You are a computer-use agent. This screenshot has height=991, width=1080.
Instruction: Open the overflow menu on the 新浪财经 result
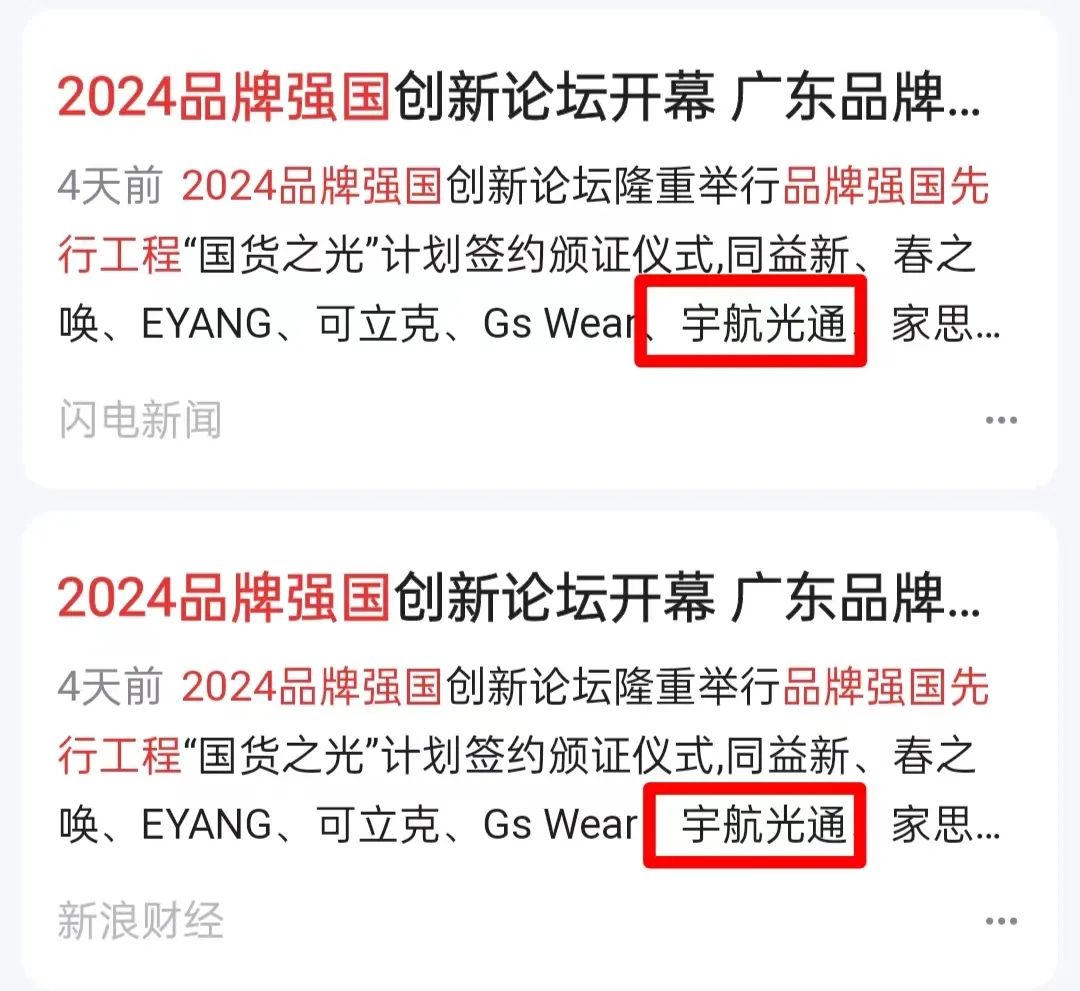(x=1000, y=921)
